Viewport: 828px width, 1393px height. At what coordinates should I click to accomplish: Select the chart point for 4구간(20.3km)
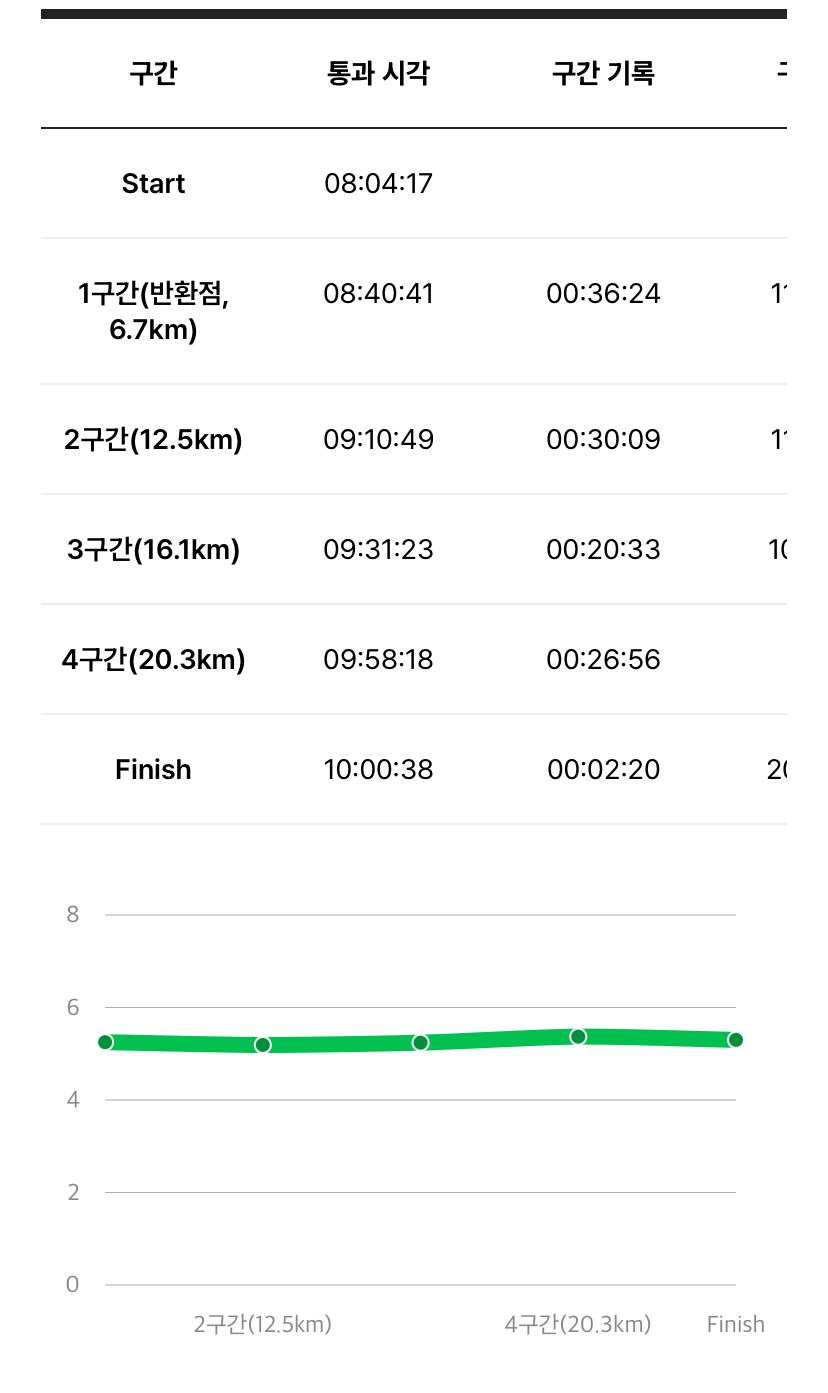[578, 1037]
